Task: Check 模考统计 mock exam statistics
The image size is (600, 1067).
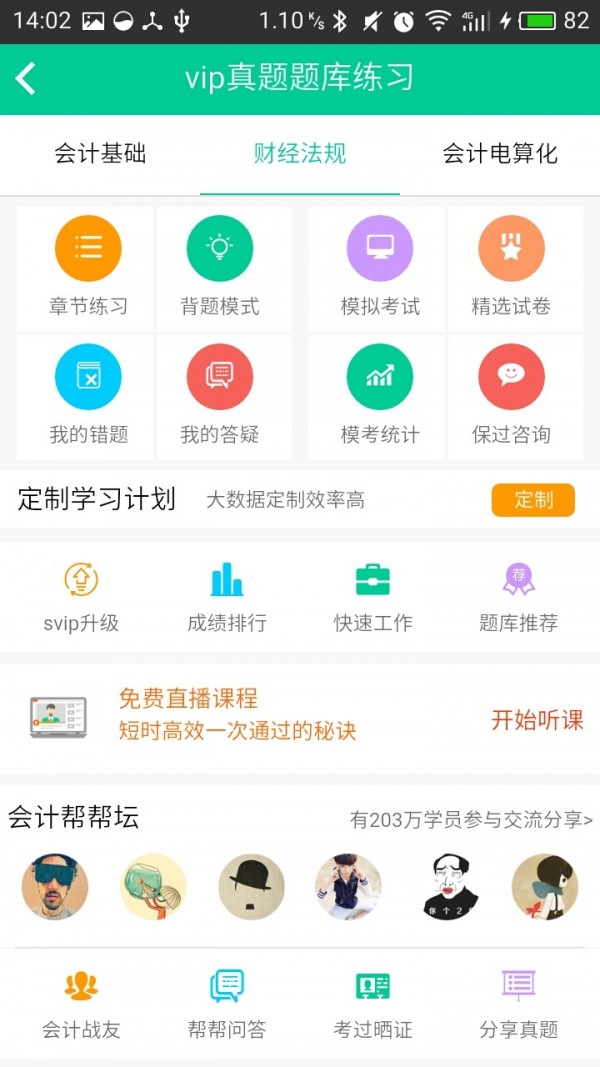Action: click(x=380, y=395)
